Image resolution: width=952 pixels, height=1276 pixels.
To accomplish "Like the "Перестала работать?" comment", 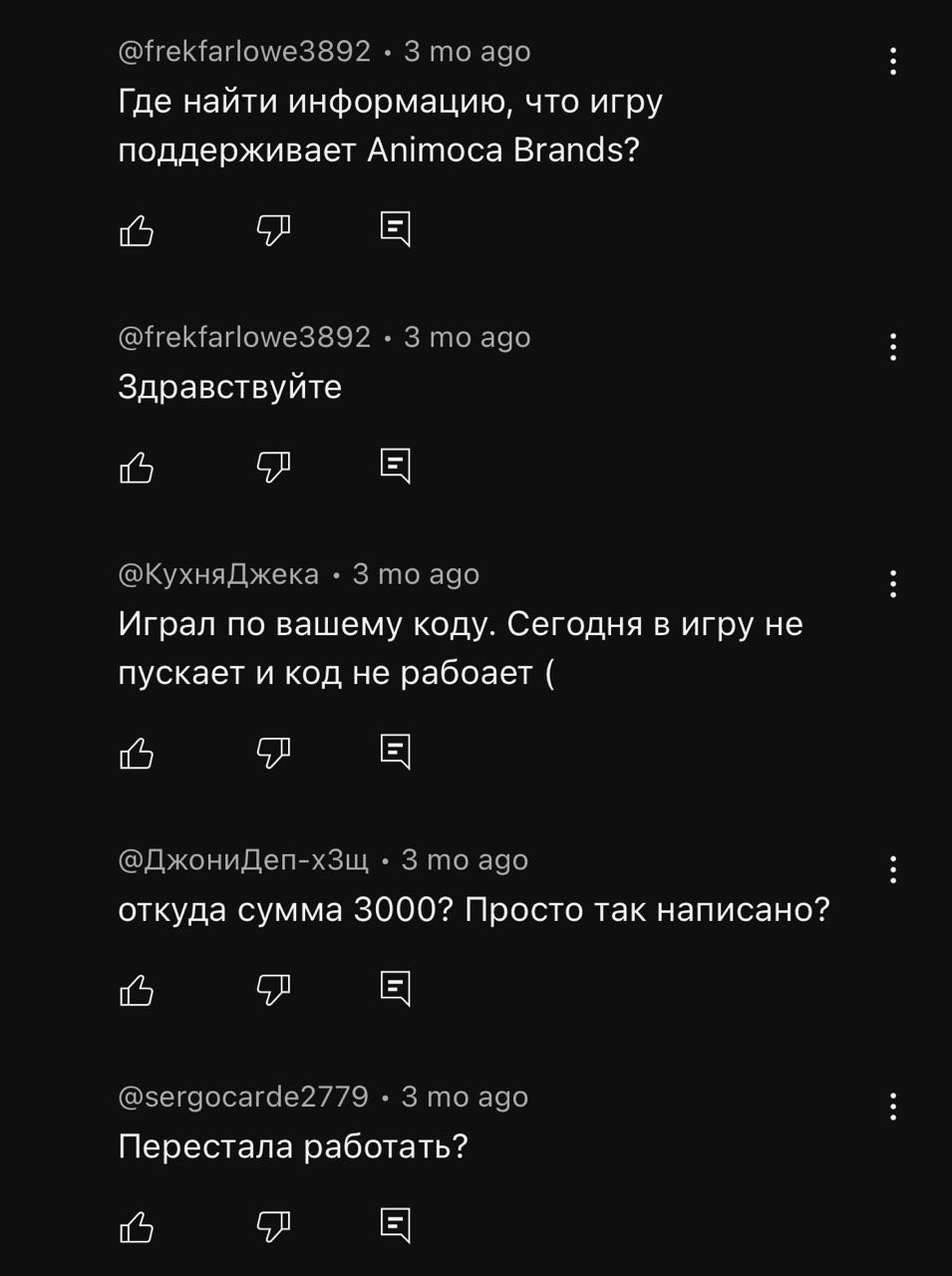I will coord(137,1226).
